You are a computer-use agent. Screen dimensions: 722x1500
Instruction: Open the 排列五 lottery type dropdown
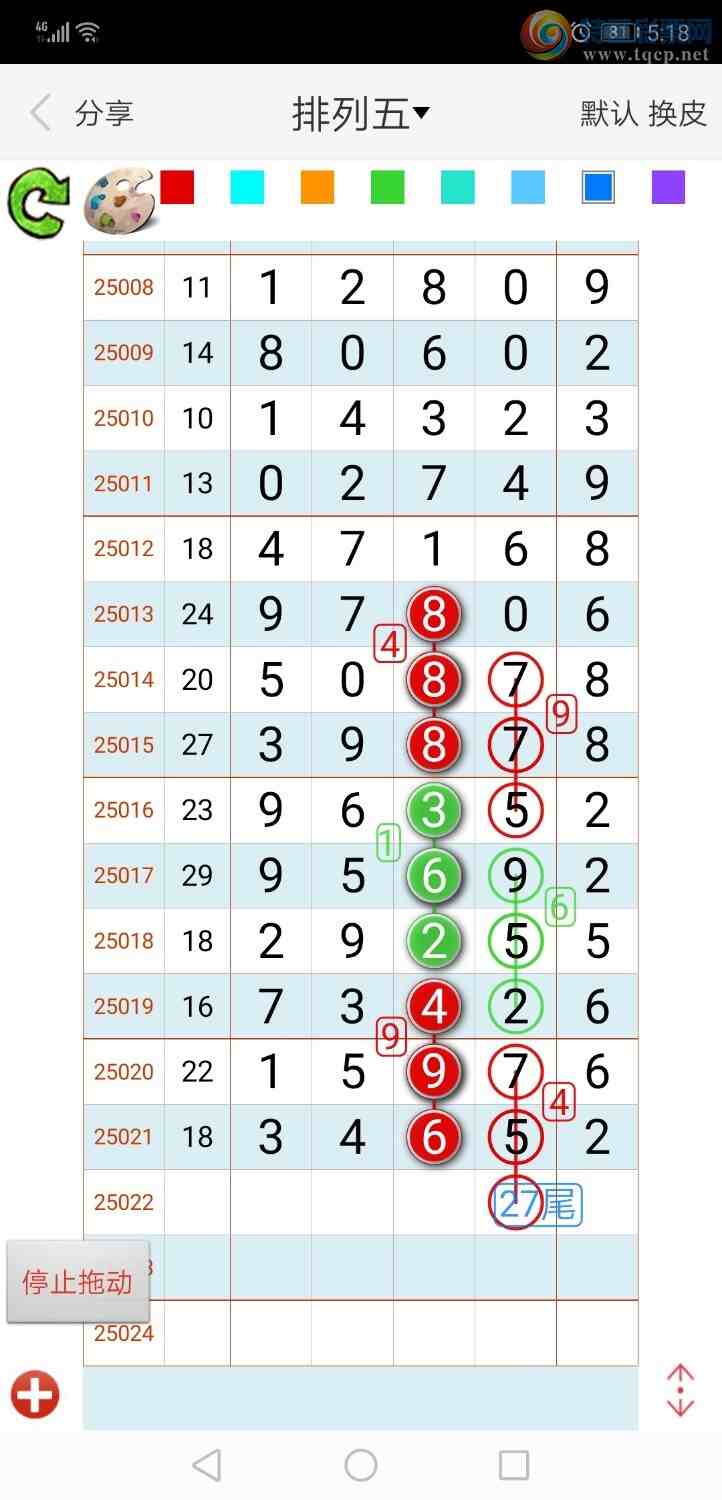[x=360, y=114]
